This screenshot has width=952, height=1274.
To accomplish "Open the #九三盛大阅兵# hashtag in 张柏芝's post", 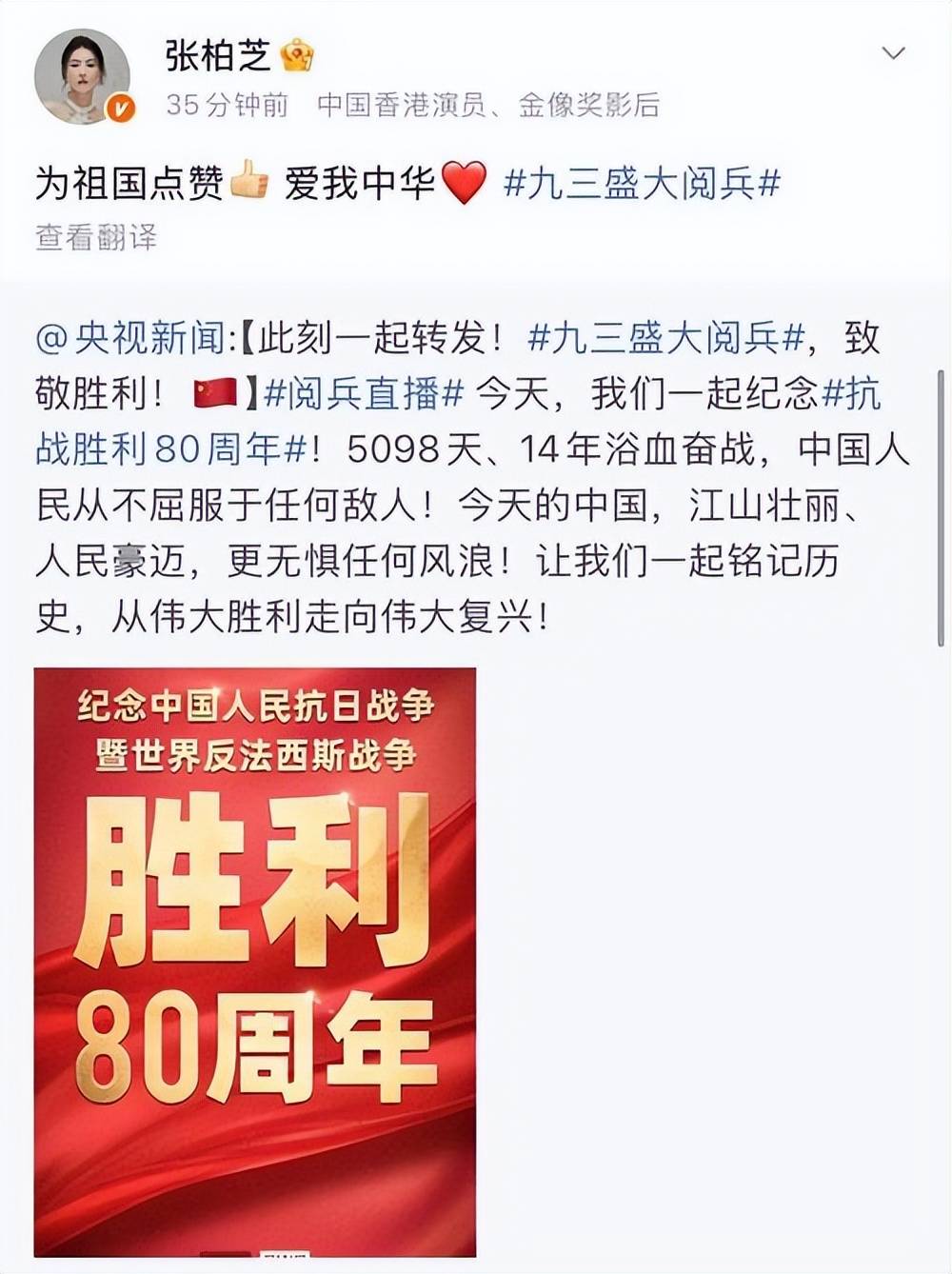I will [642, 183].
